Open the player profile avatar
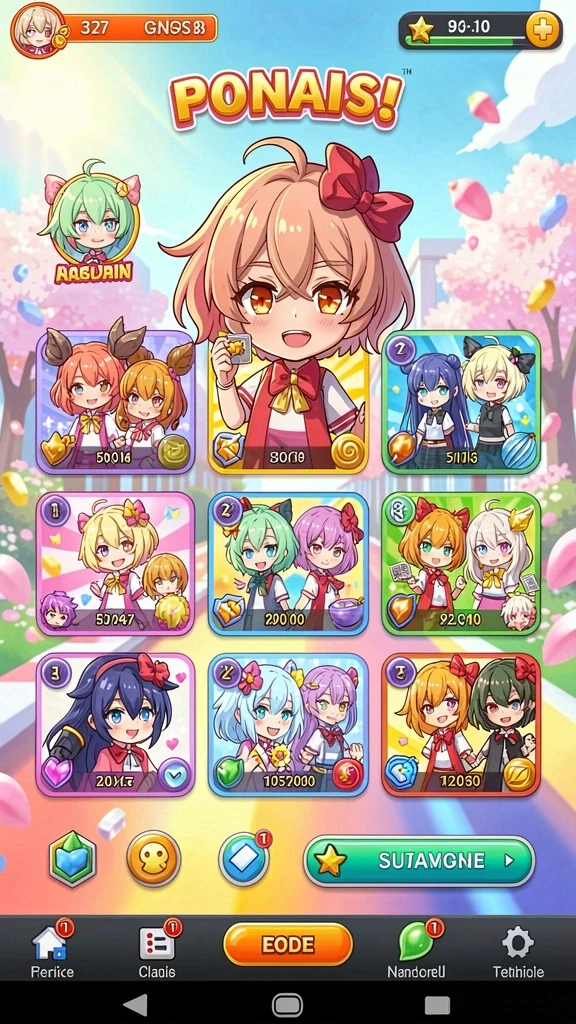 (38, 30)
